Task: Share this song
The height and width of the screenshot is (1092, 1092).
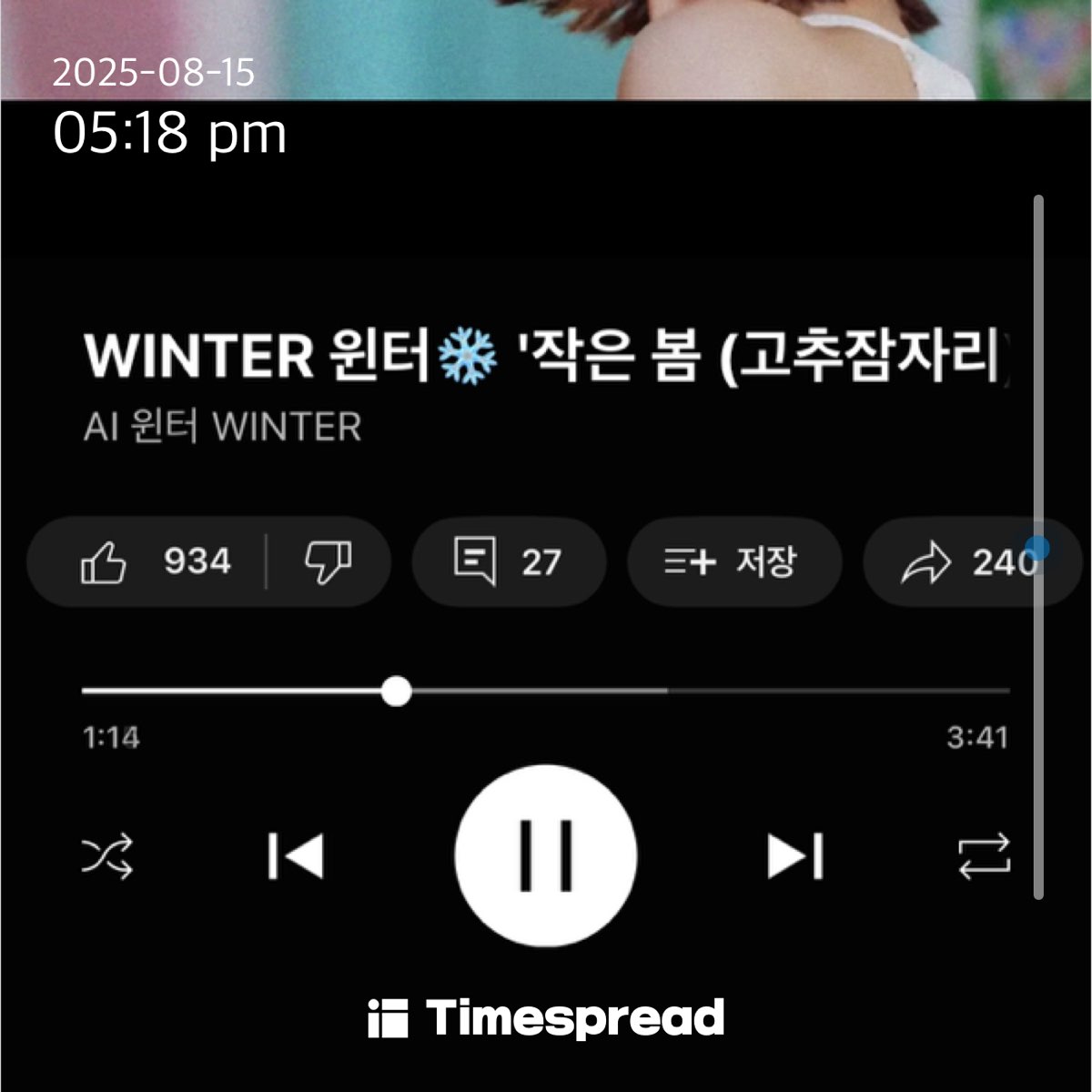Action: click(x=965, y=561)
